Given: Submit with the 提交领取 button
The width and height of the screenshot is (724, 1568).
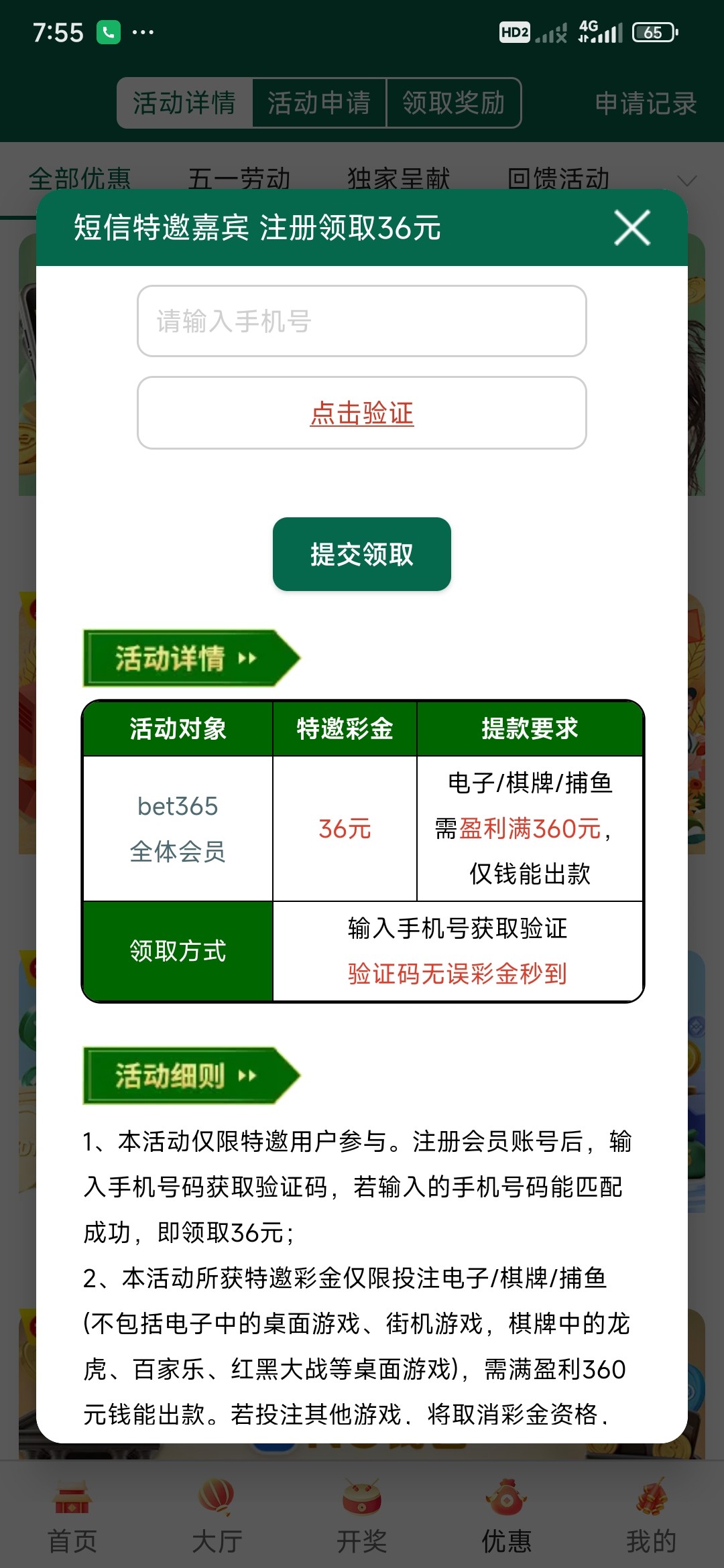Looking at the screenshot, I should pyautogui.click(x=362, y=554).
